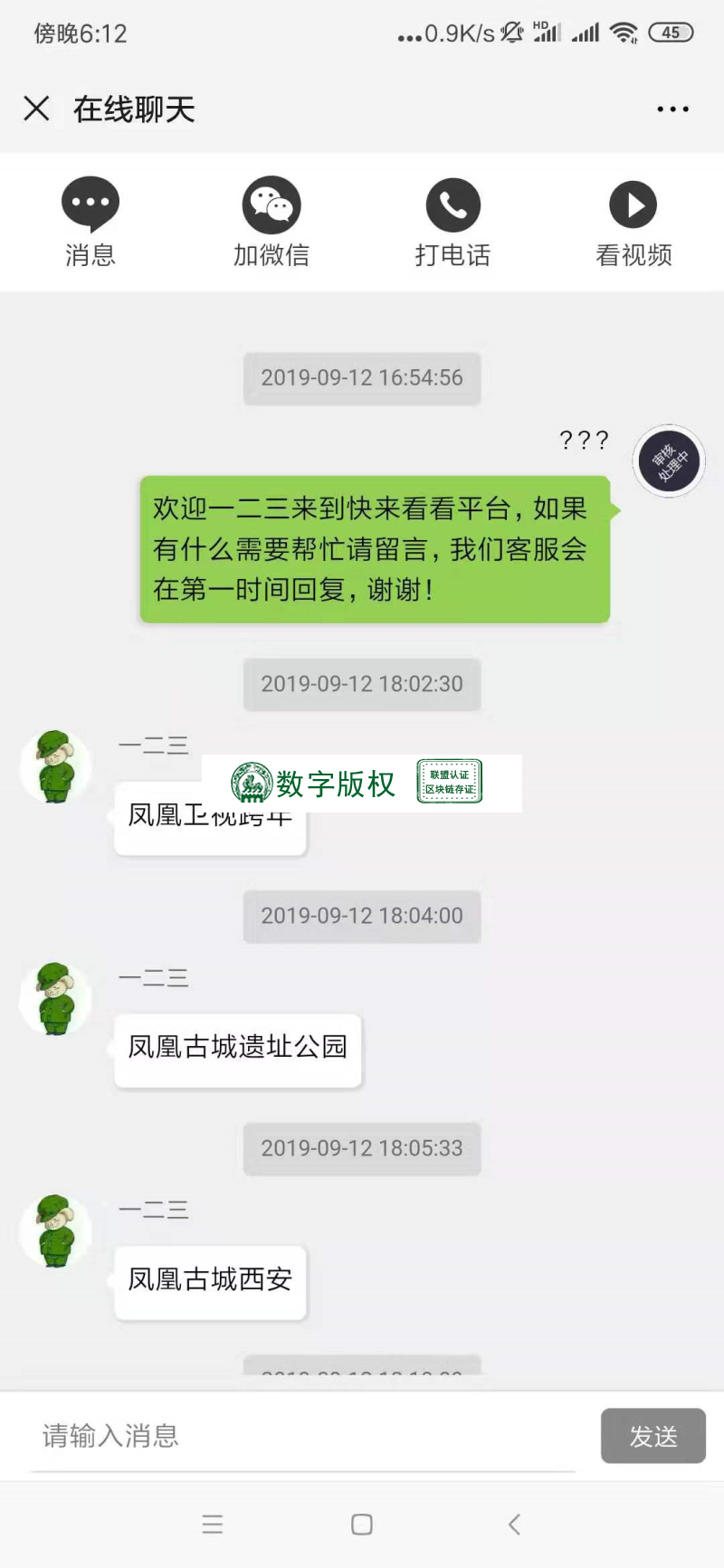The width and height of the screenshot is (724, 1568).
Task: Tap 打电话 to make a call
Action: coord(452,222)
